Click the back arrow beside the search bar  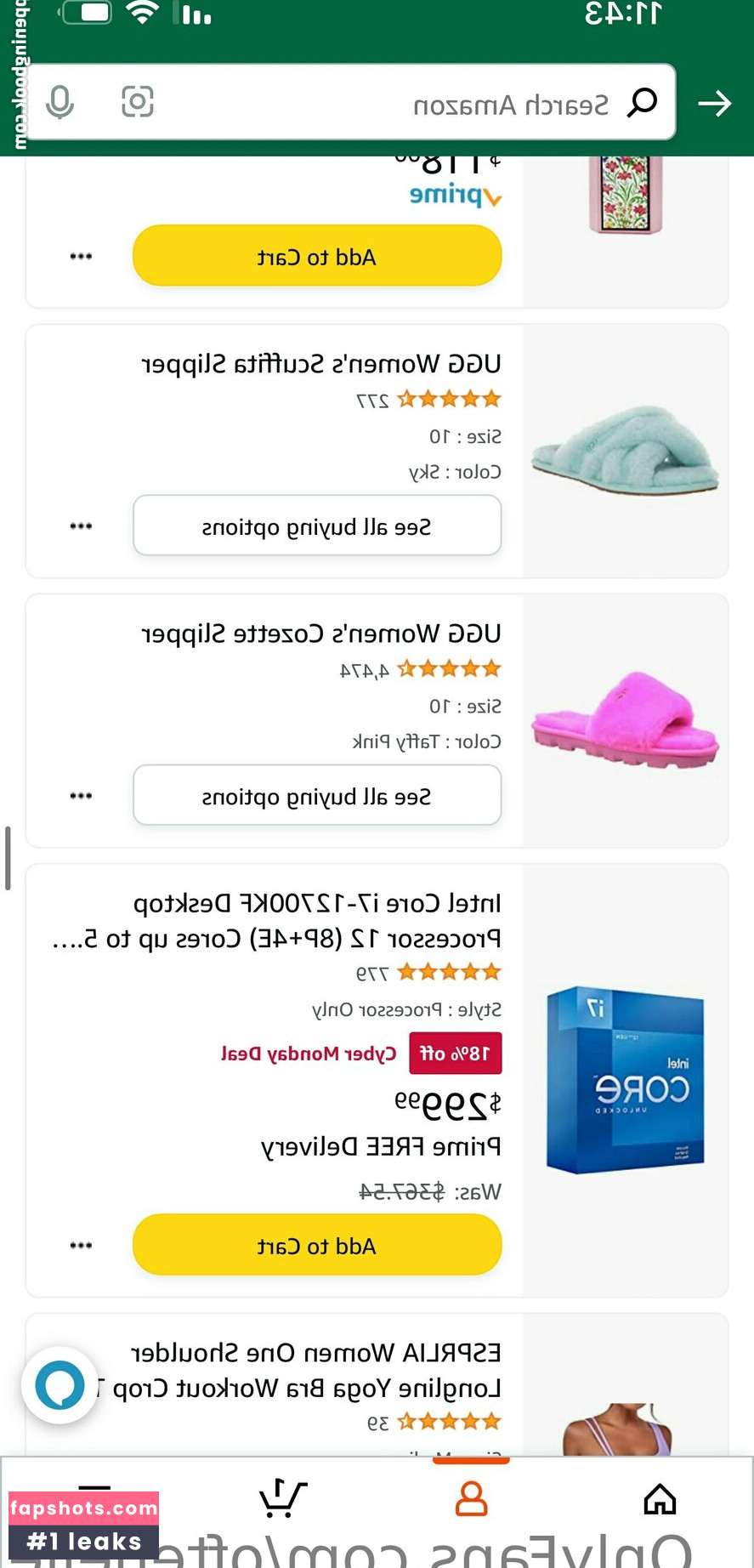716,103
